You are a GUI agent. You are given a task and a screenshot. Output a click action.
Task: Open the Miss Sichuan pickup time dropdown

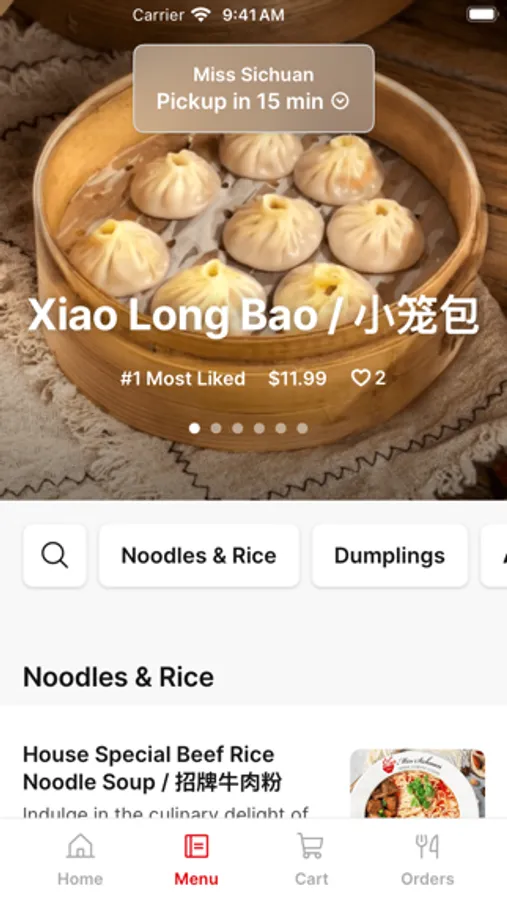253,88
